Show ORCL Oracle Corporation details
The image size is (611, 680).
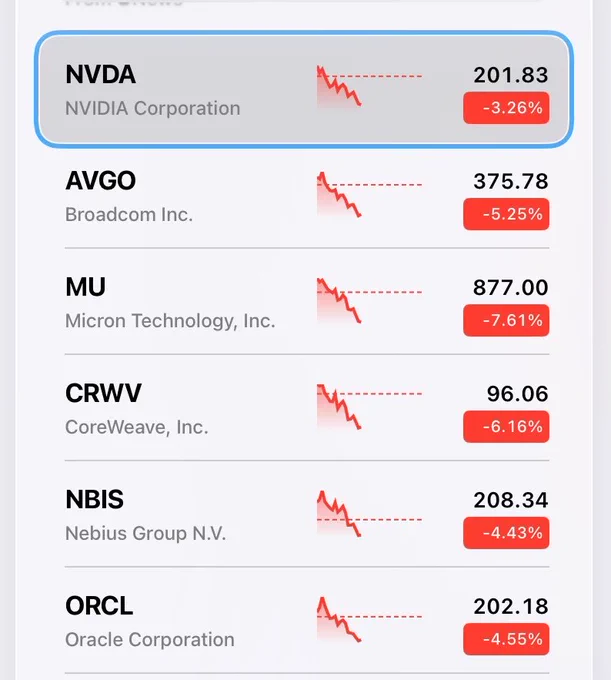[x=304, y=620]
